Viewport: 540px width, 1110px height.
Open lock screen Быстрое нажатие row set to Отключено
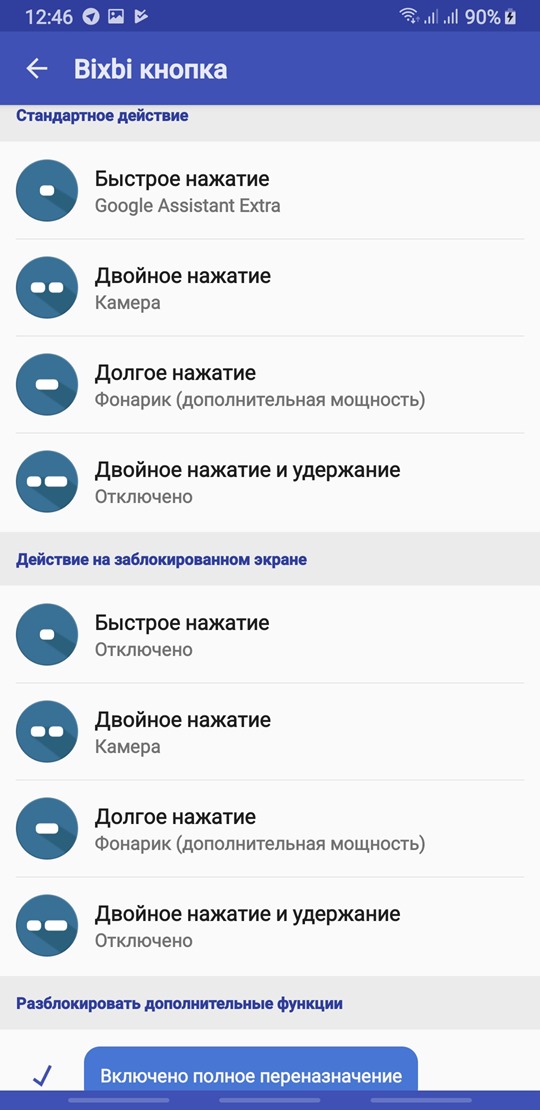[270, 634]
